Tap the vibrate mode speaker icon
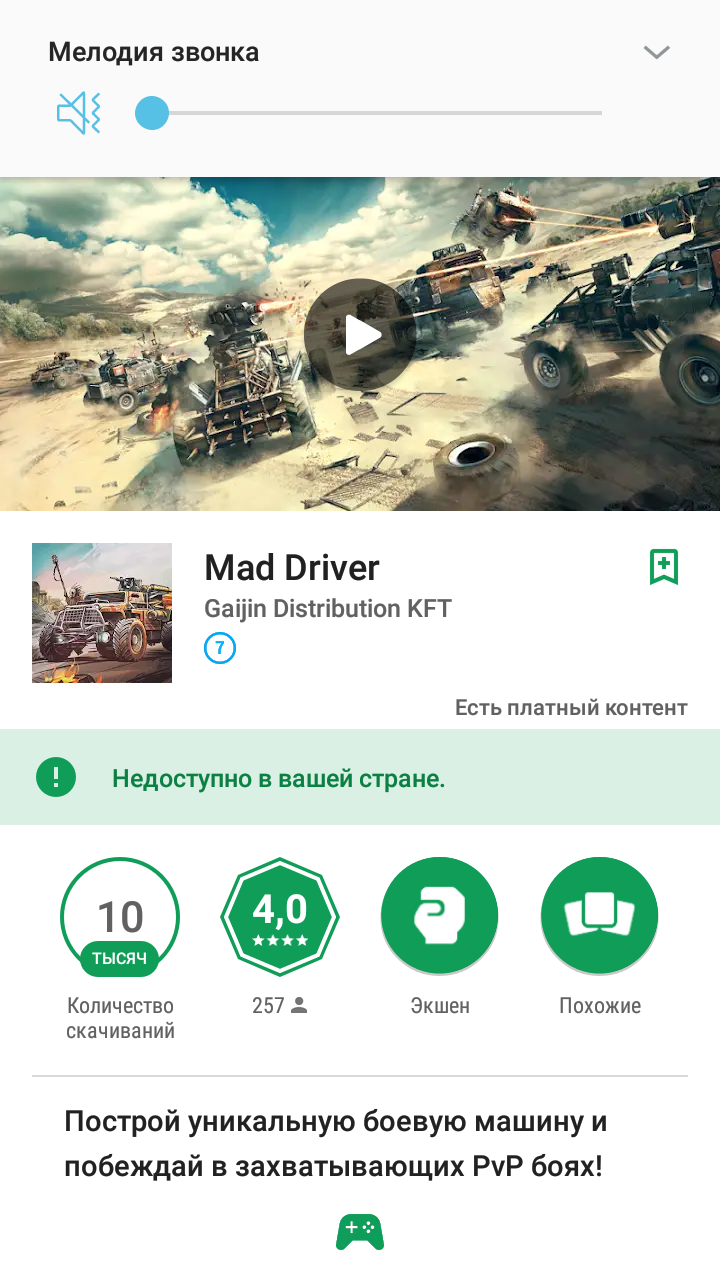This screenshot has width=720, height=1280. coord(79,113)
